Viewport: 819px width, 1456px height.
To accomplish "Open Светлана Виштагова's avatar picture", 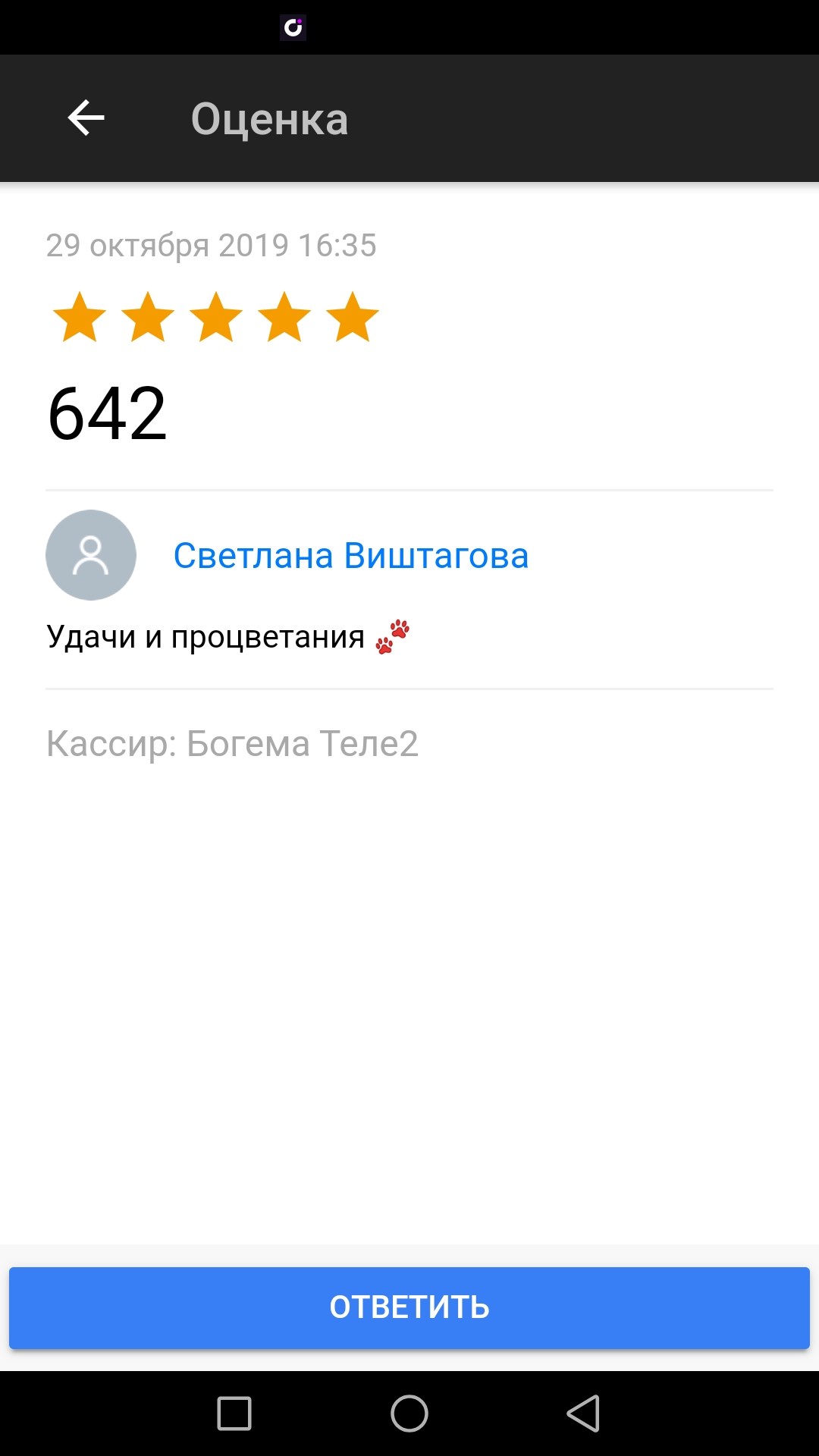I will pyautogui.click(x=91, y=555).
